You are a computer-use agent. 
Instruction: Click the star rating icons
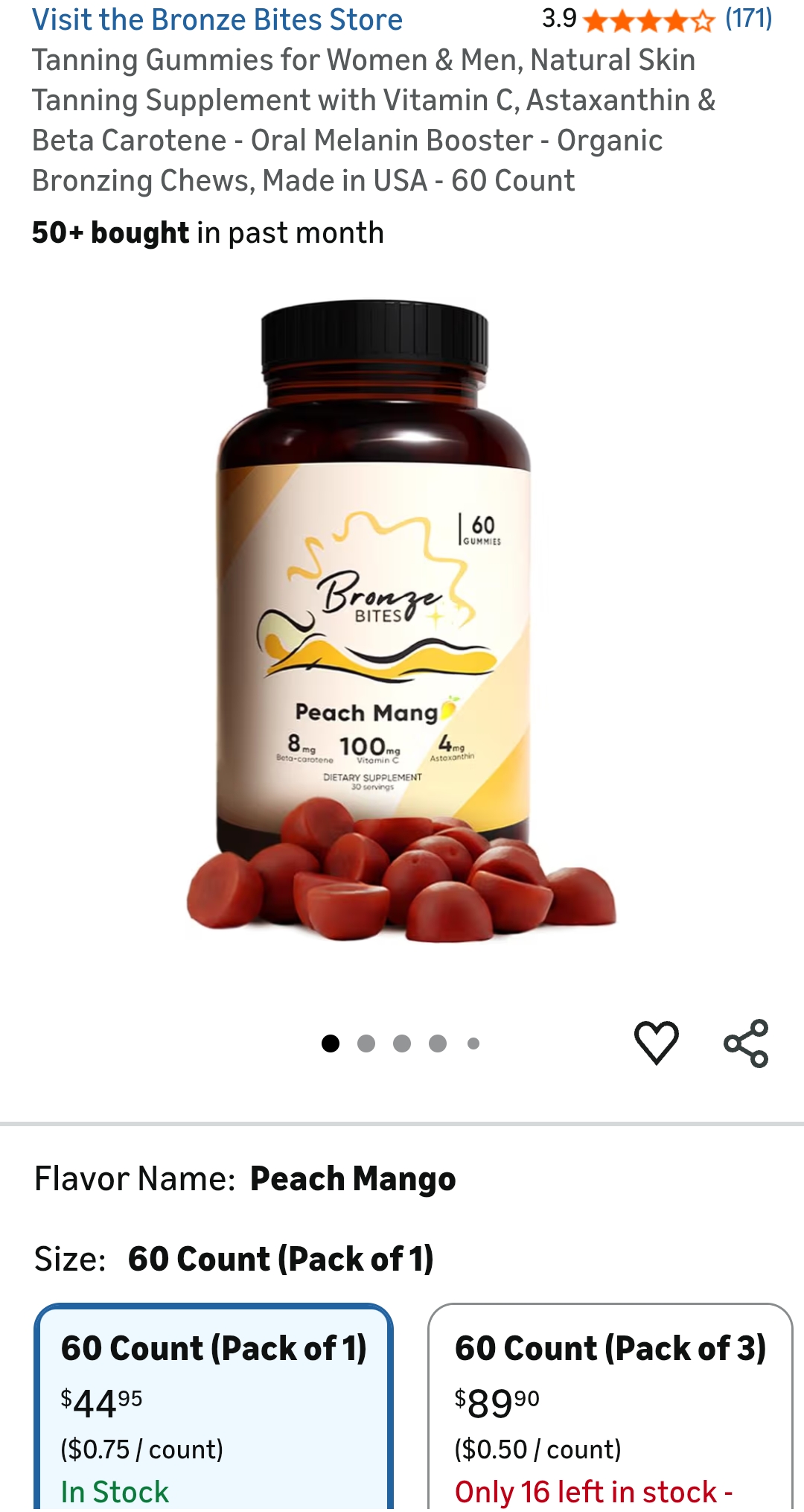(645, 20)
